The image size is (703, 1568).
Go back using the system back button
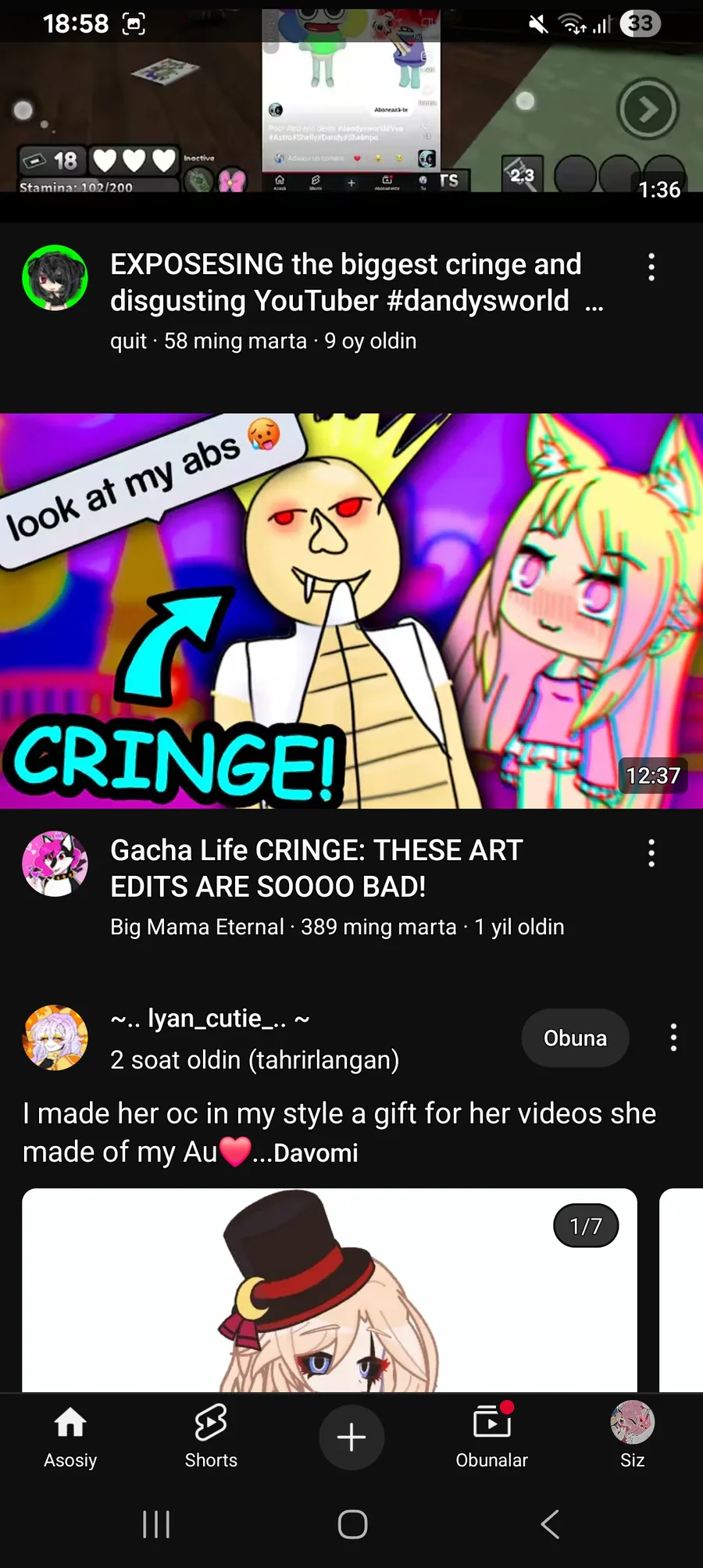tap(550, 1524)
